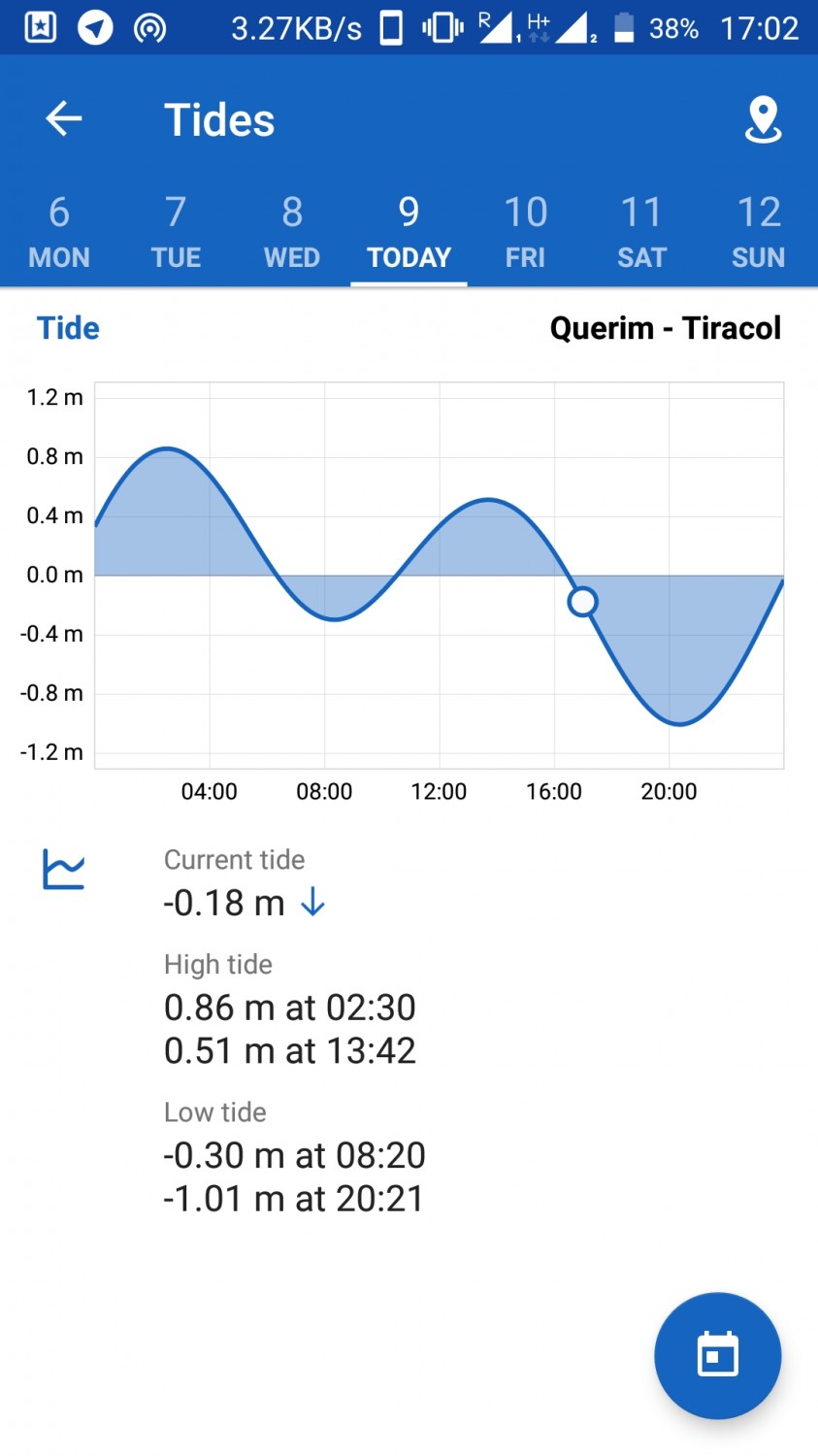
Task: Go back from the Tides screen
Action: (x=64, y=119)
